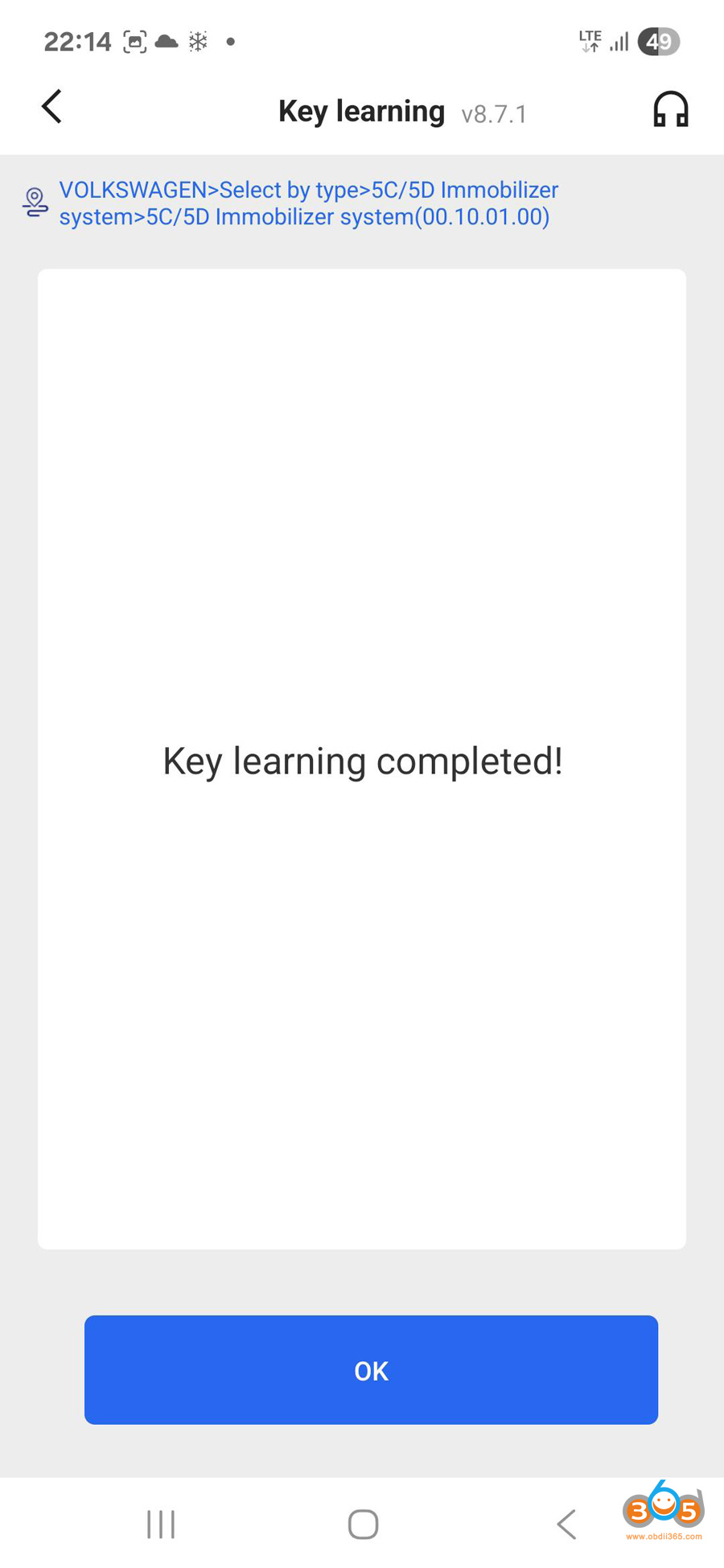Go to the phone's home screen
Screen dimensions: 724x1568
pyautogui.click(x=363, y=1524)
